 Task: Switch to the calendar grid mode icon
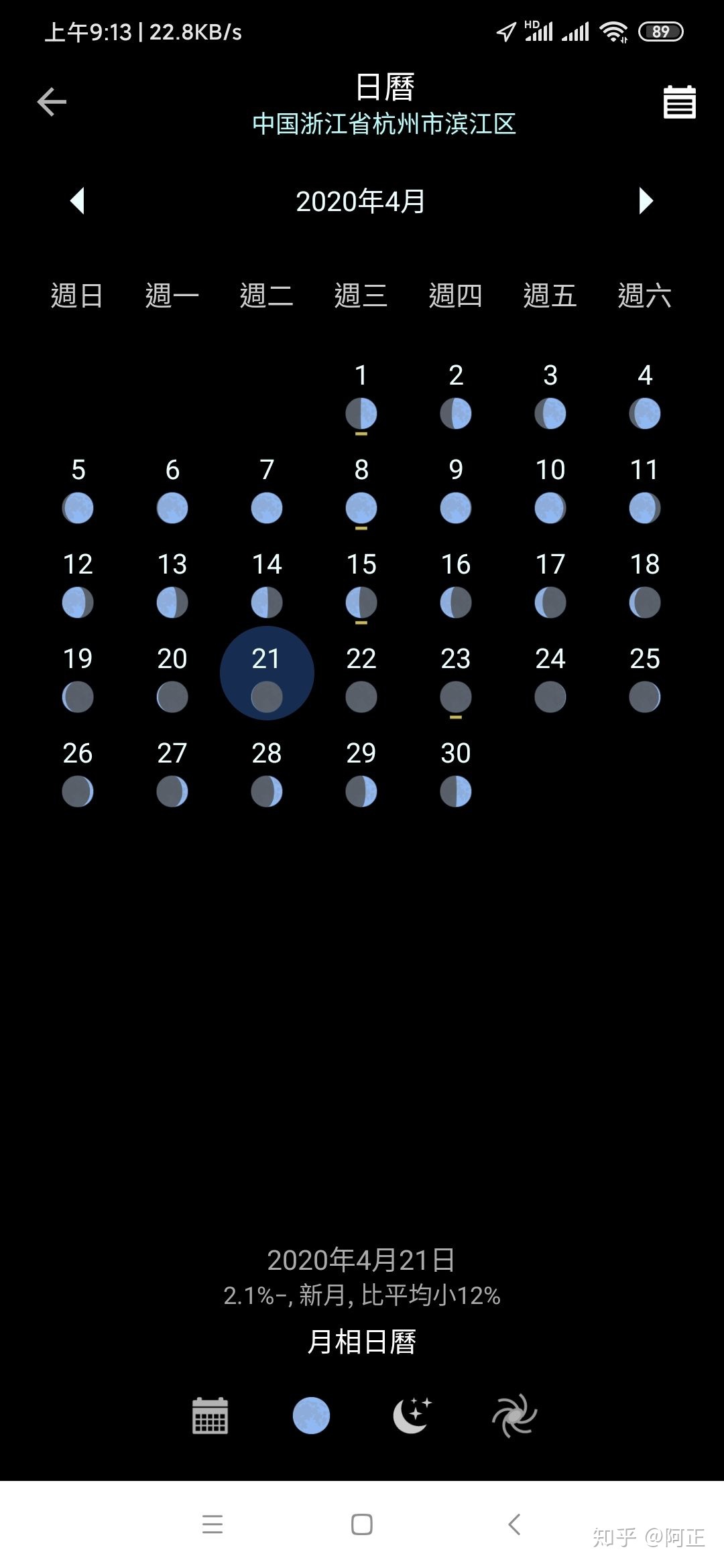[210, 1415]
